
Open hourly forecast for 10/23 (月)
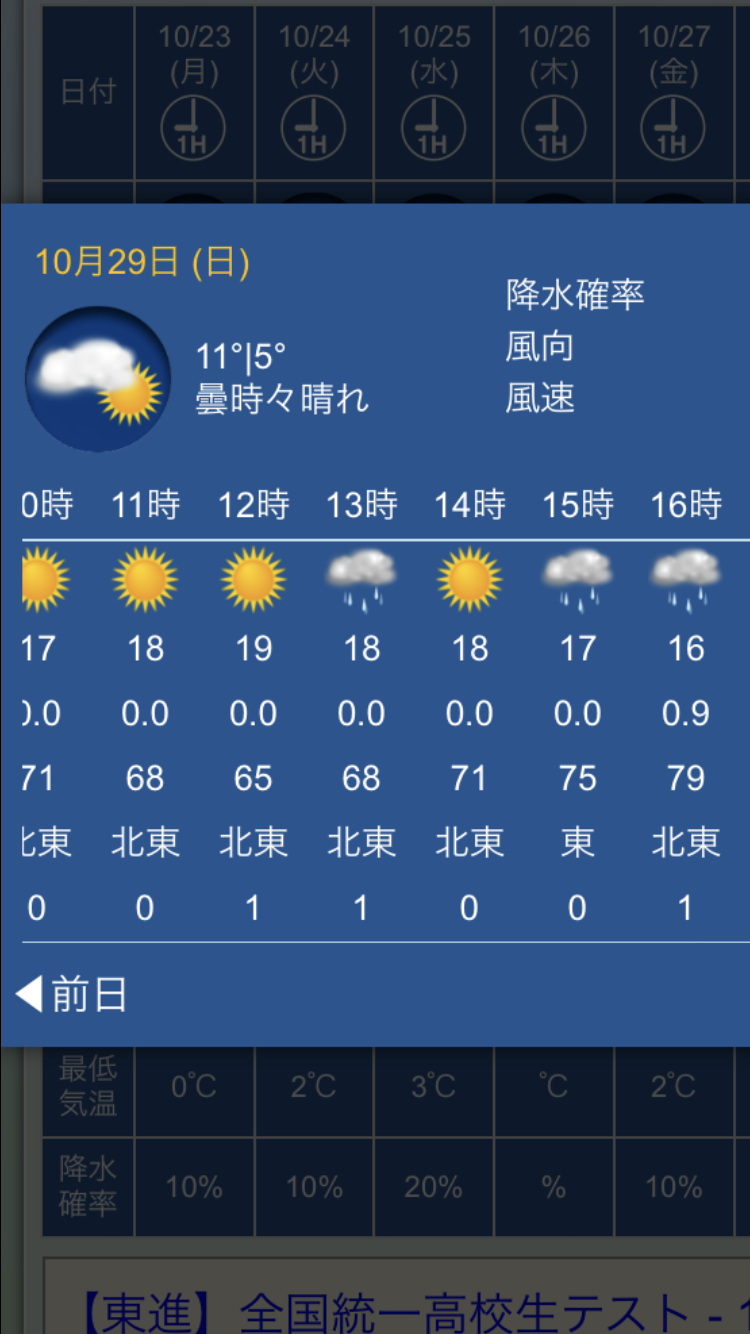point(193,129)
